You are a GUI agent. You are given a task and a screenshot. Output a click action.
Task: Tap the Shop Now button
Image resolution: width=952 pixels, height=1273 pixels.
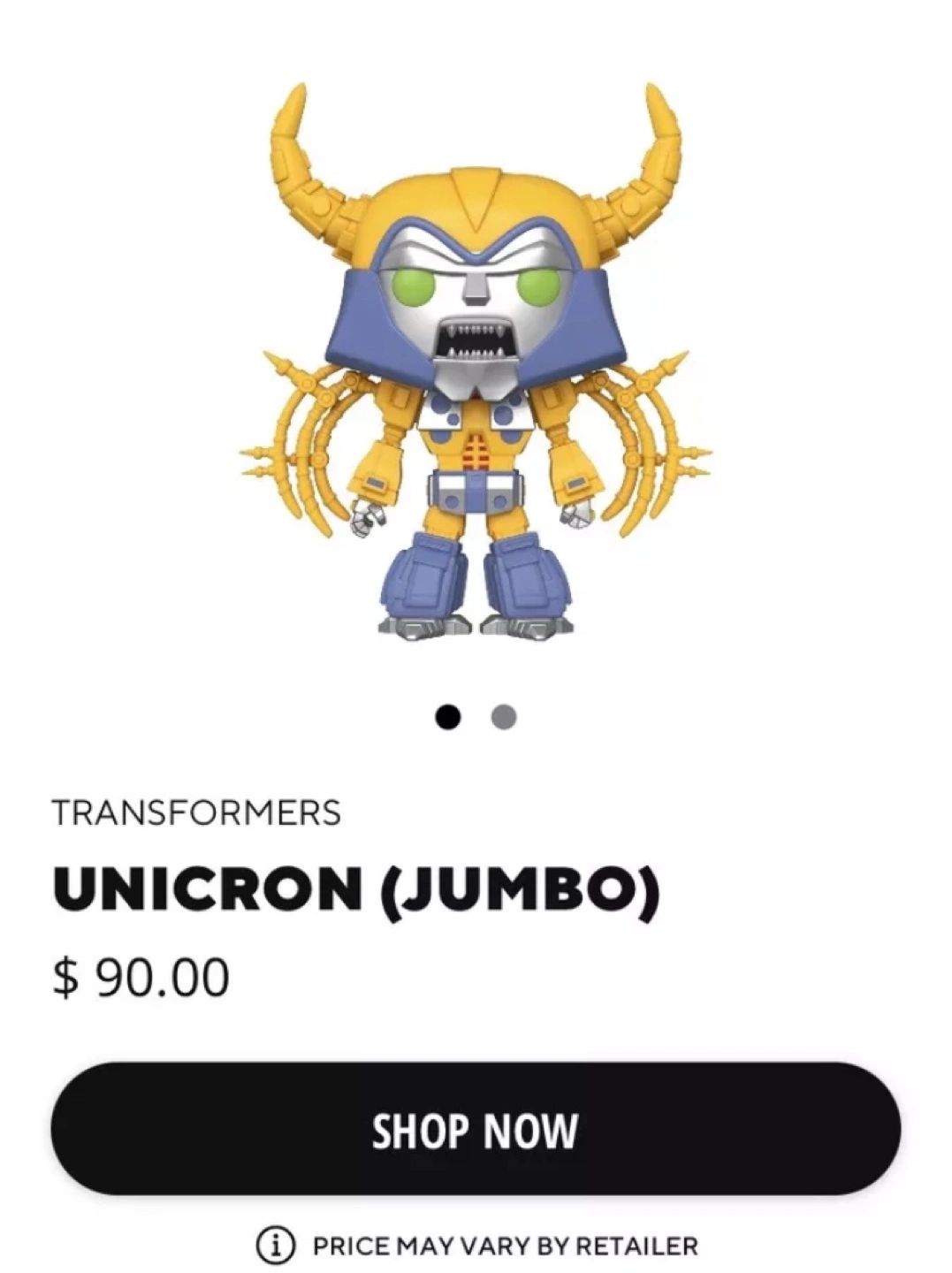(476, 1130)
